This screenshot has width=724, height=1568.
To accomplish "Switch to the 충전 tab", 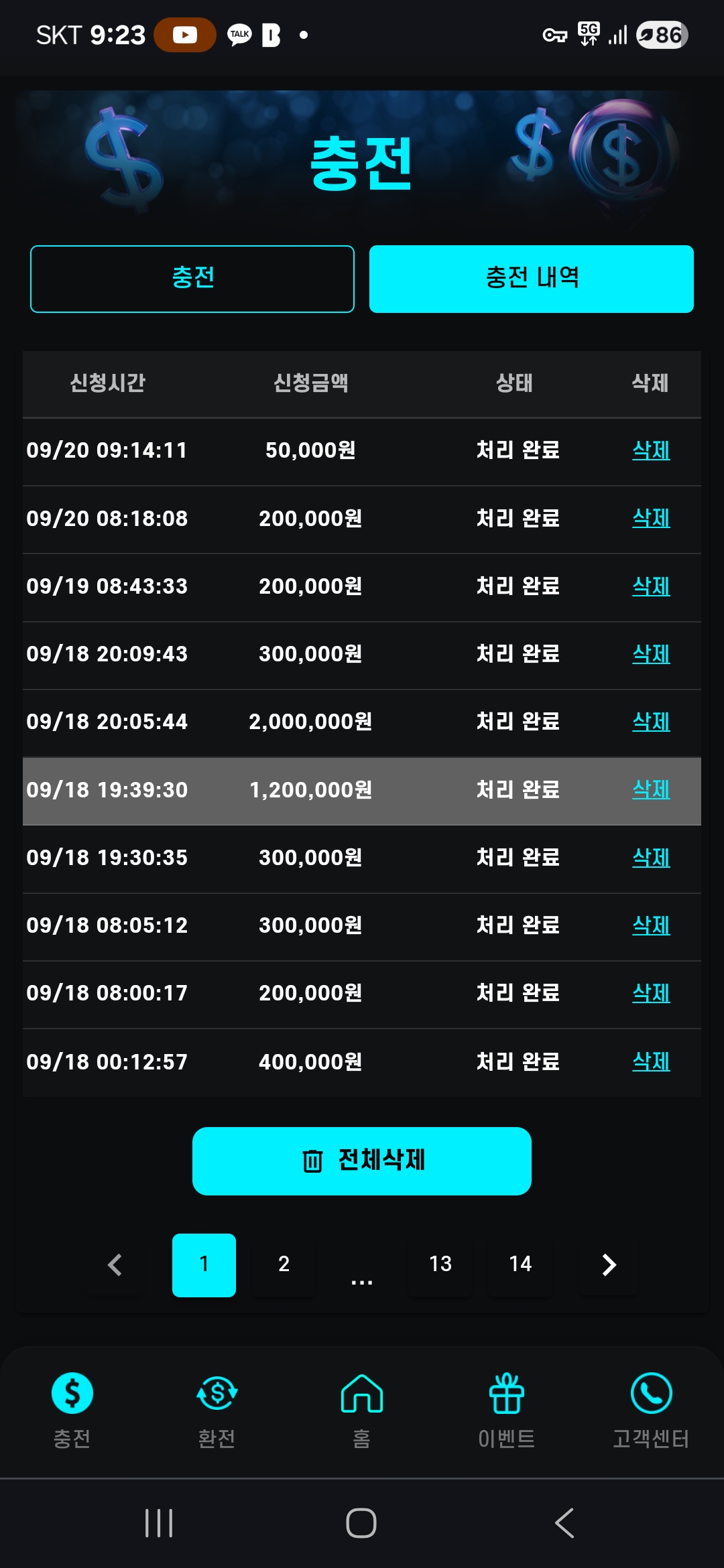I will (192, 279).
